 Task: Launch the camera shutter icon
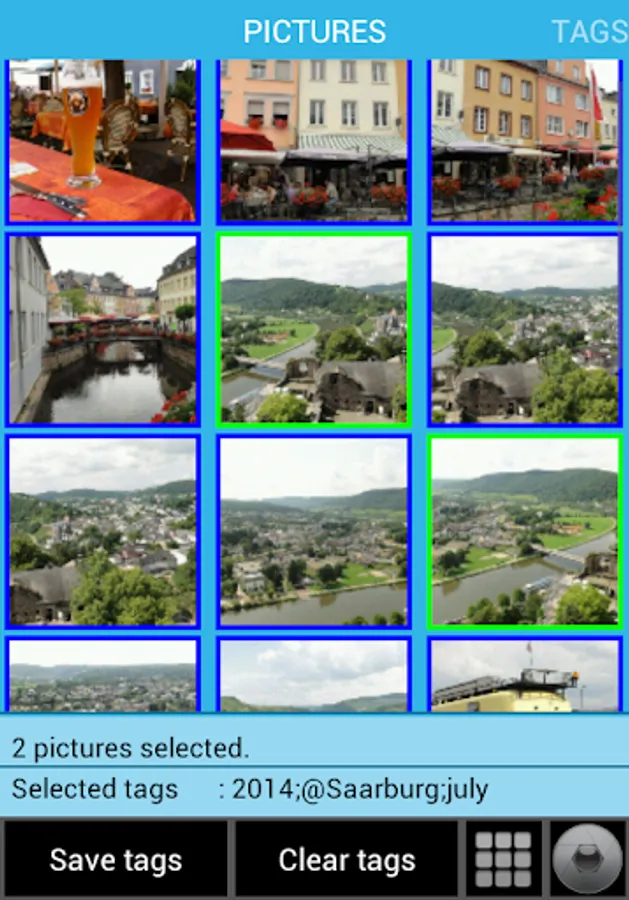pos(587,860)
